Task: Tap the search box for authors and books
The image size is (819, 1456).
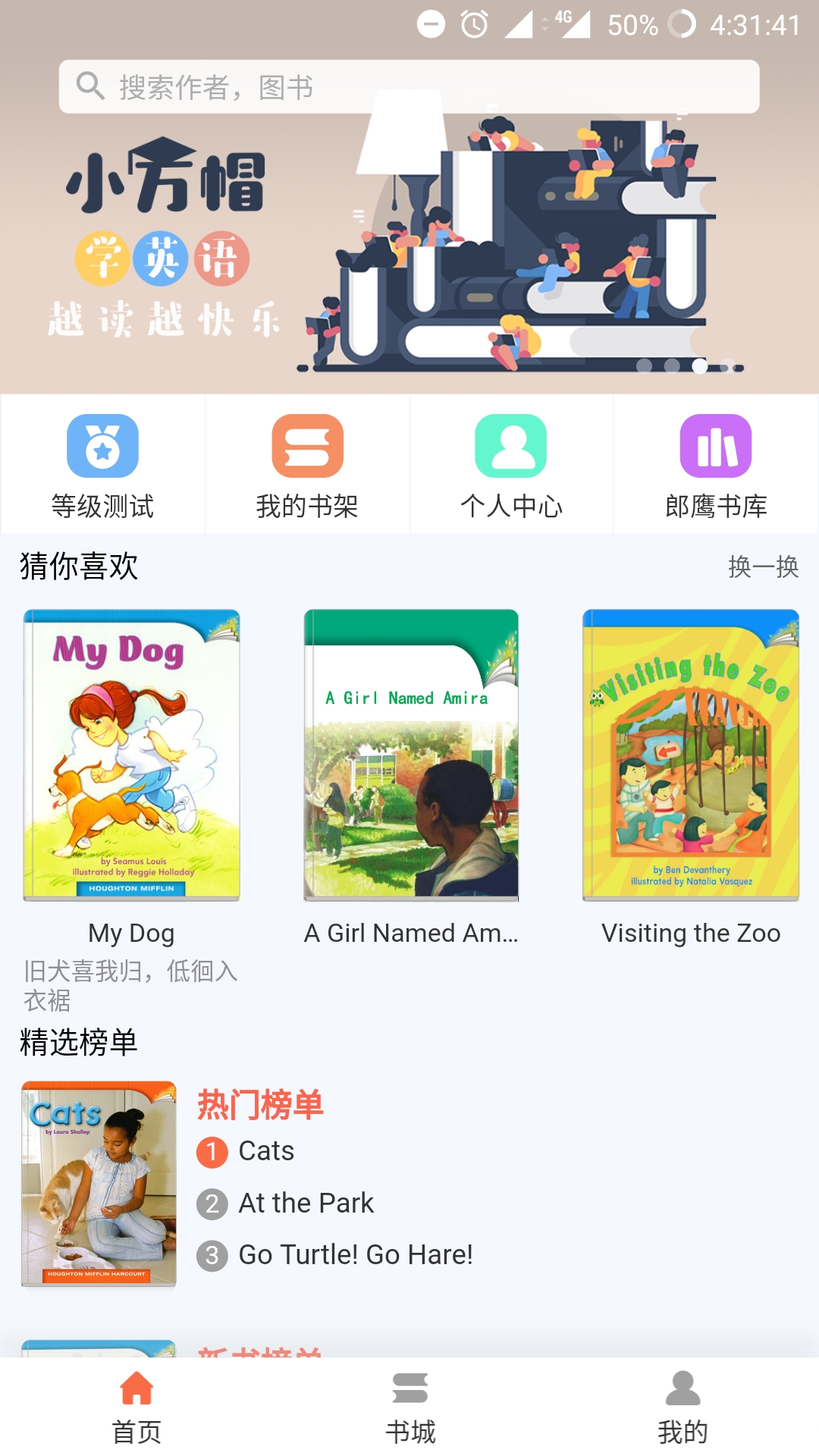Action: click(409, 87)
